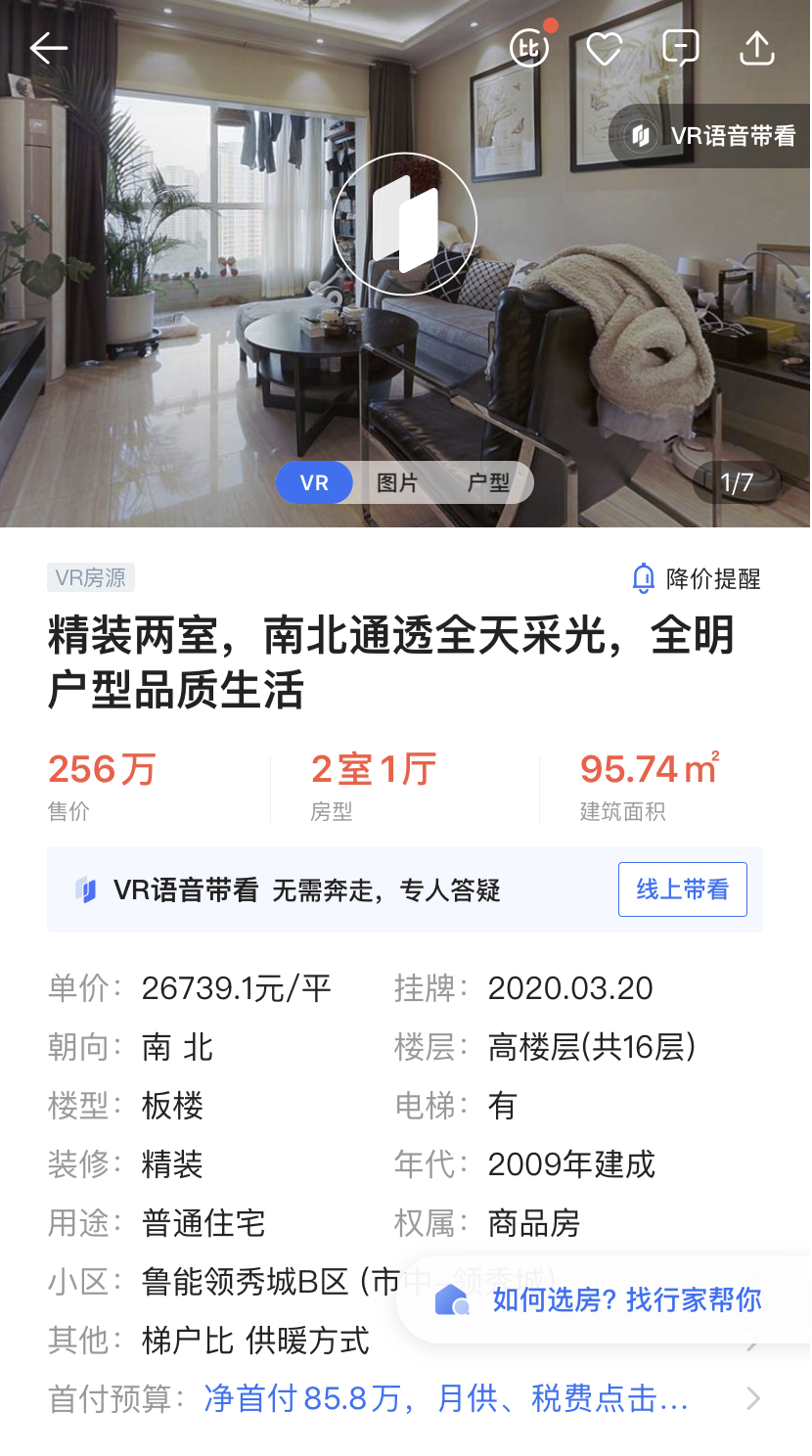The image size is (812, 1456).
Task: Go back using the arrow icon
Action: pyautogui.click(x=48, y=47)
